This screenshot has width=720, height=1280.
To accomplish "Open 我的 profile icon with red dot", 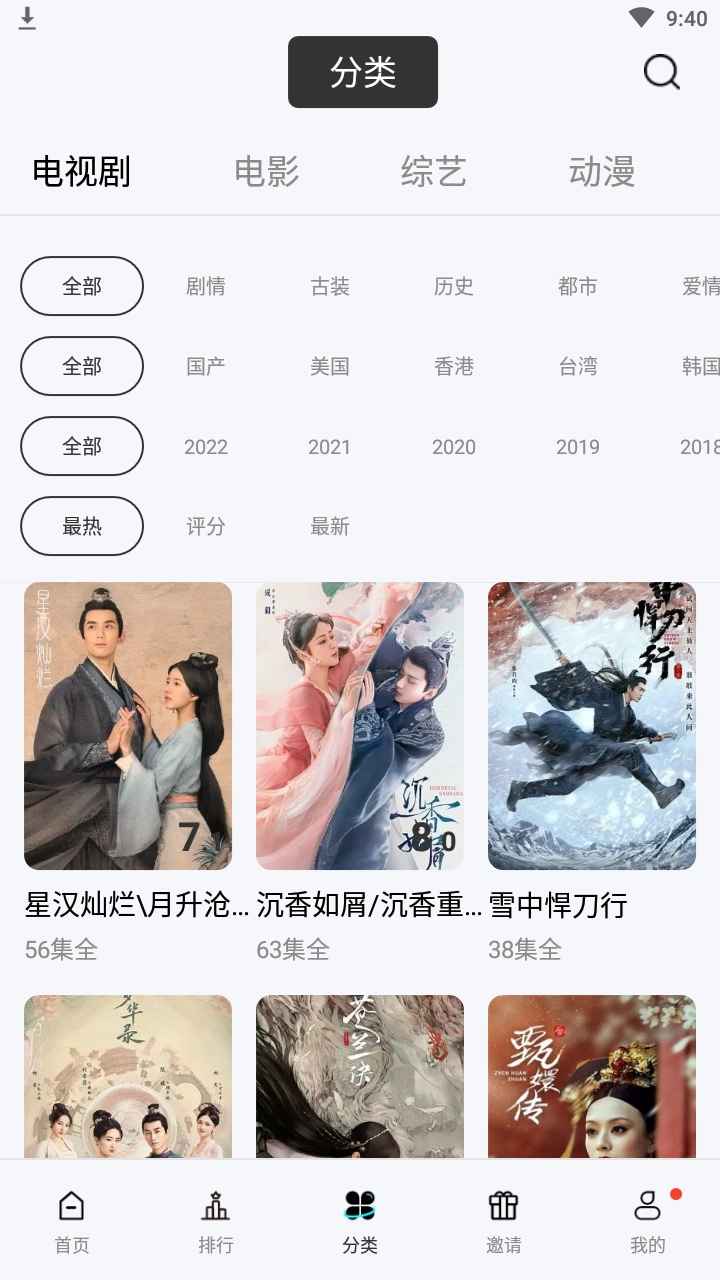I will [x=648, y=1220].
